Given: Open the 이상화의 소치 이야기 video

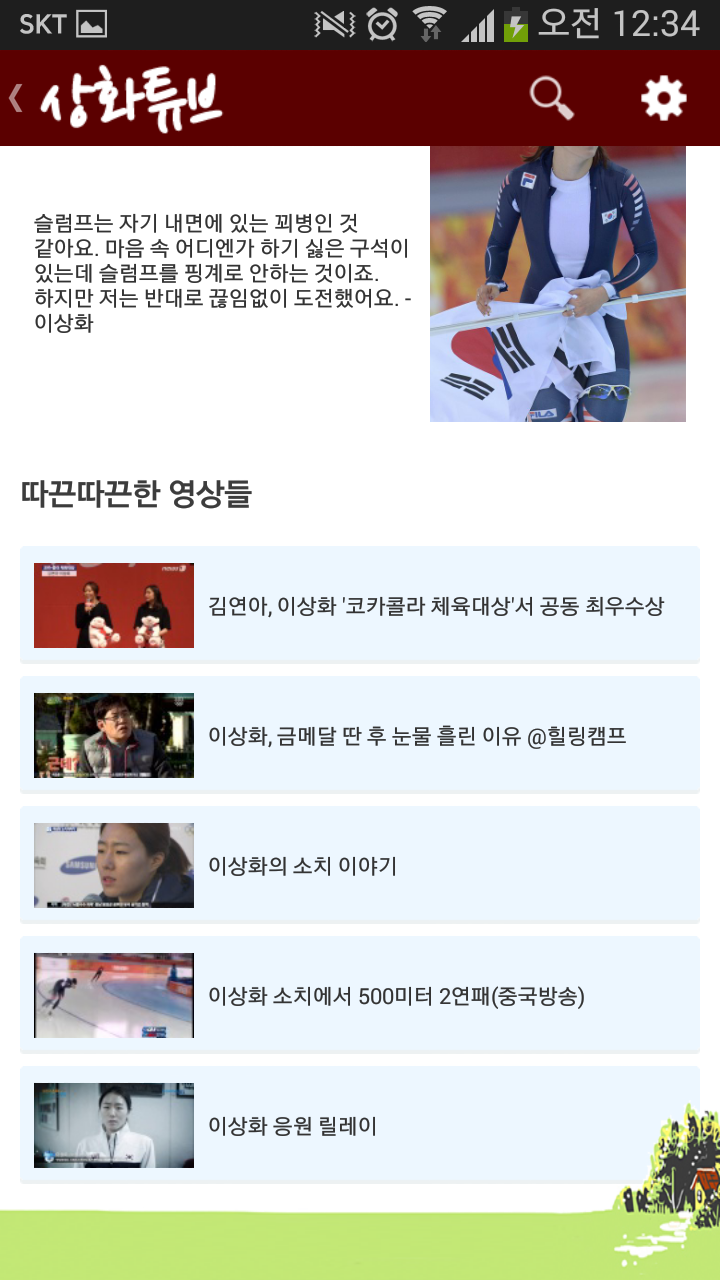Looking at the screenshot, I should pos(360,865).
